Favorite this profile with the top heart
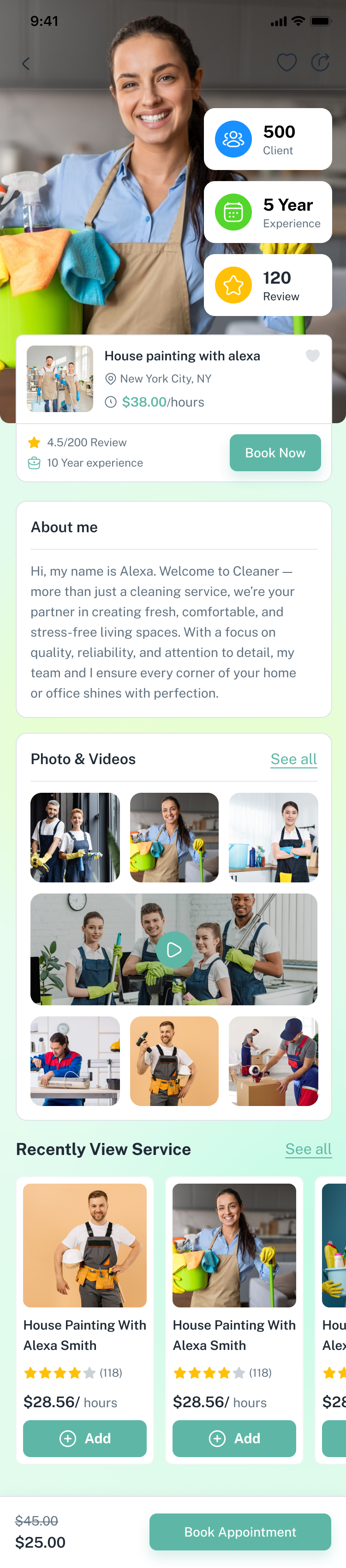 click(x=286, y=63)
